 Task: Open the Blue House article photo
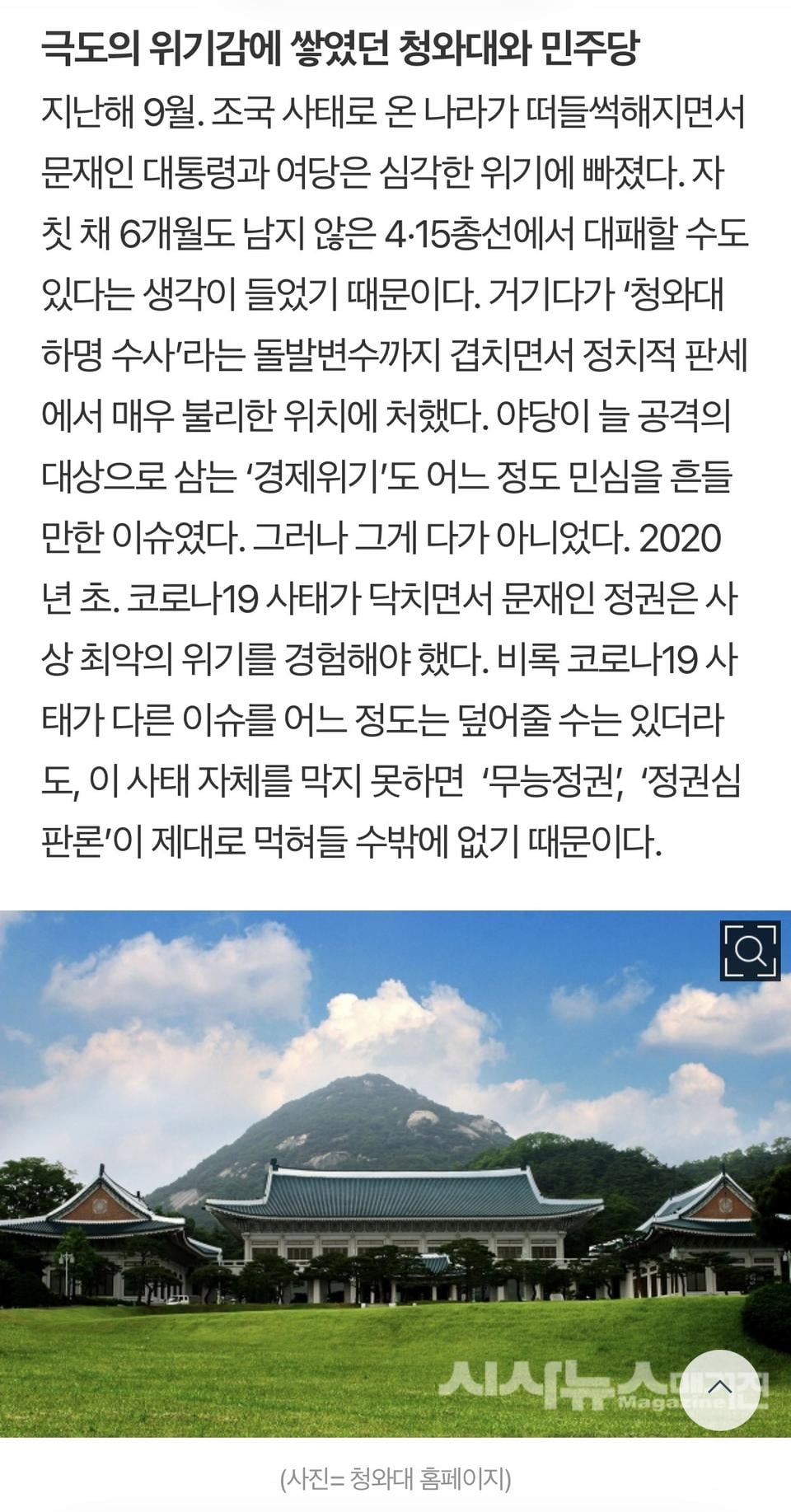coord(395,1173)
